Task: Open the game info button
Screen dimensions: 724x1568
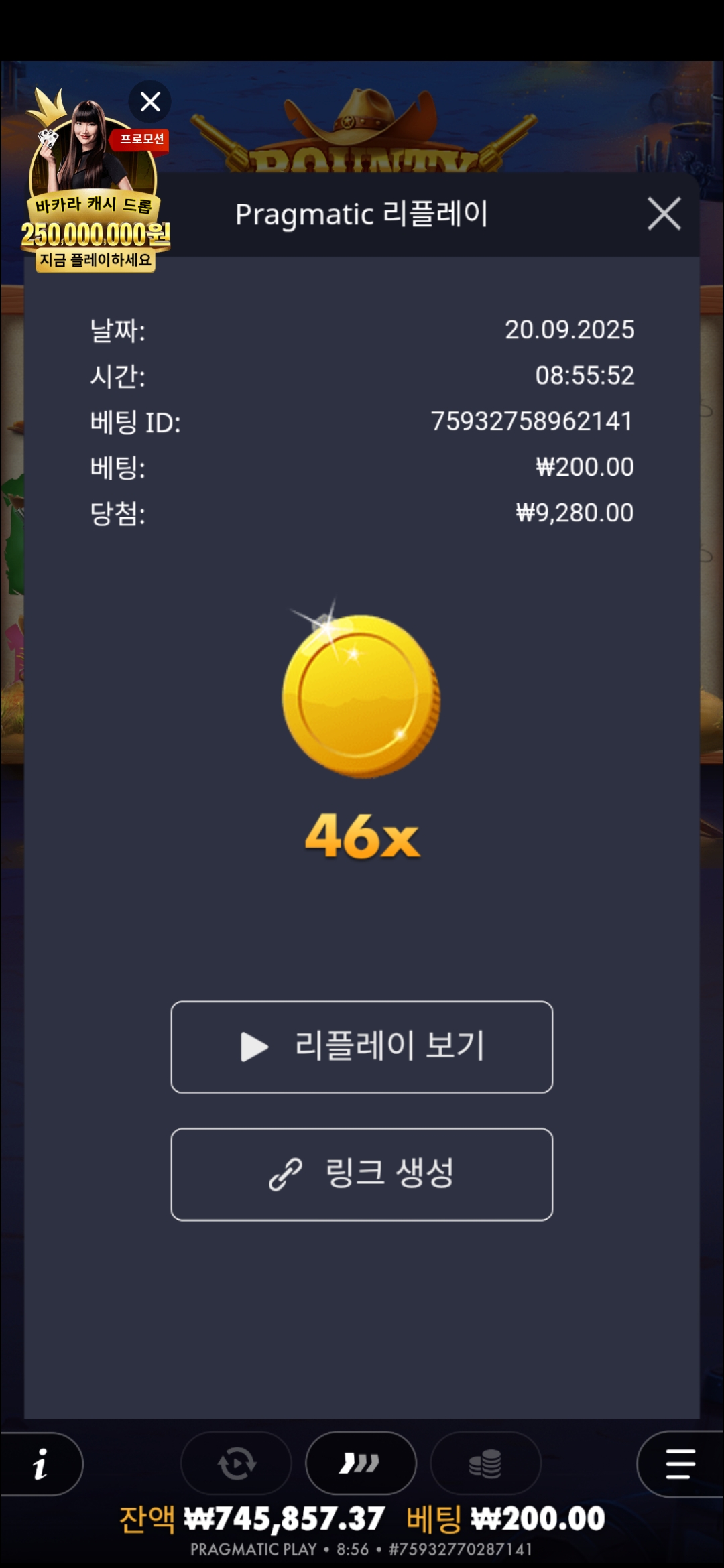Action: pos(42,1463)
